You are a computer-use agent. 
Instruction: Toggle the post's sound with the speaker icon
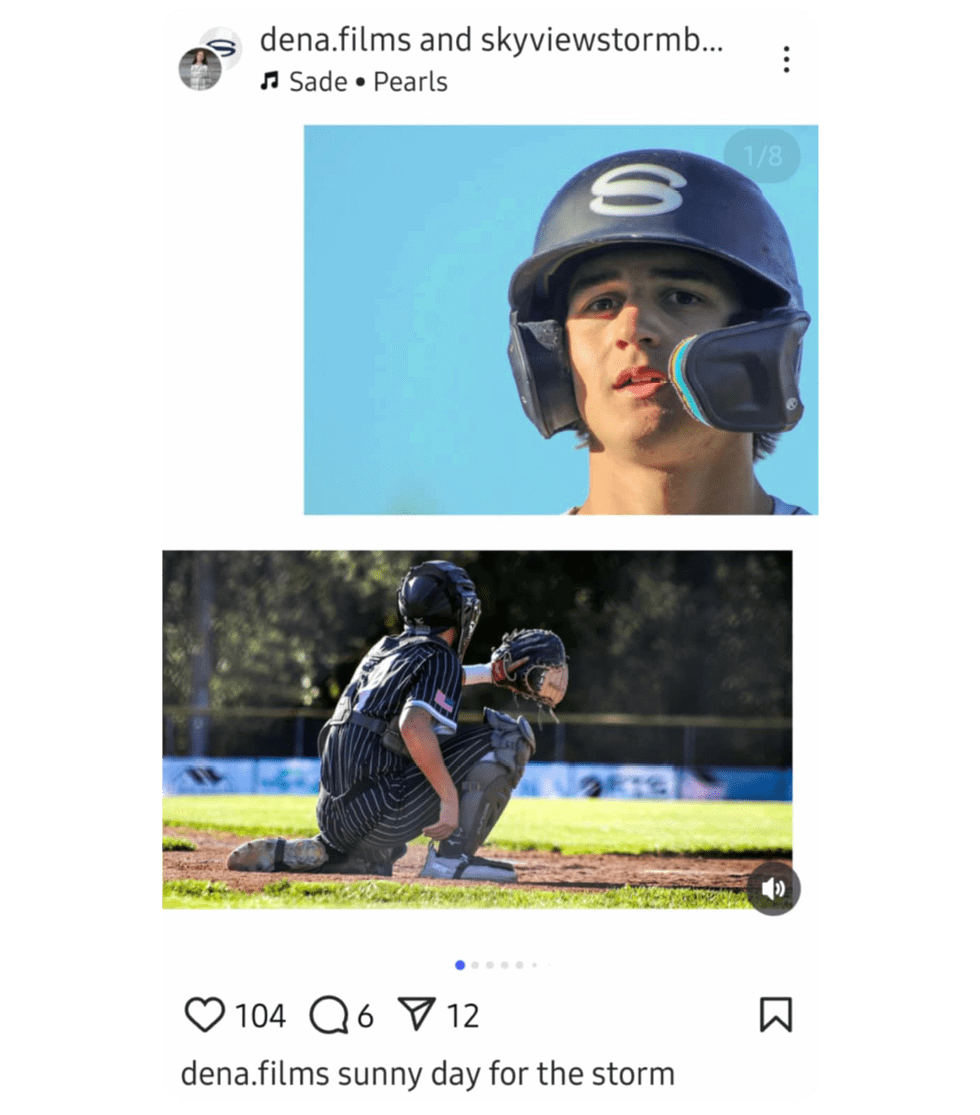(773, 888)
